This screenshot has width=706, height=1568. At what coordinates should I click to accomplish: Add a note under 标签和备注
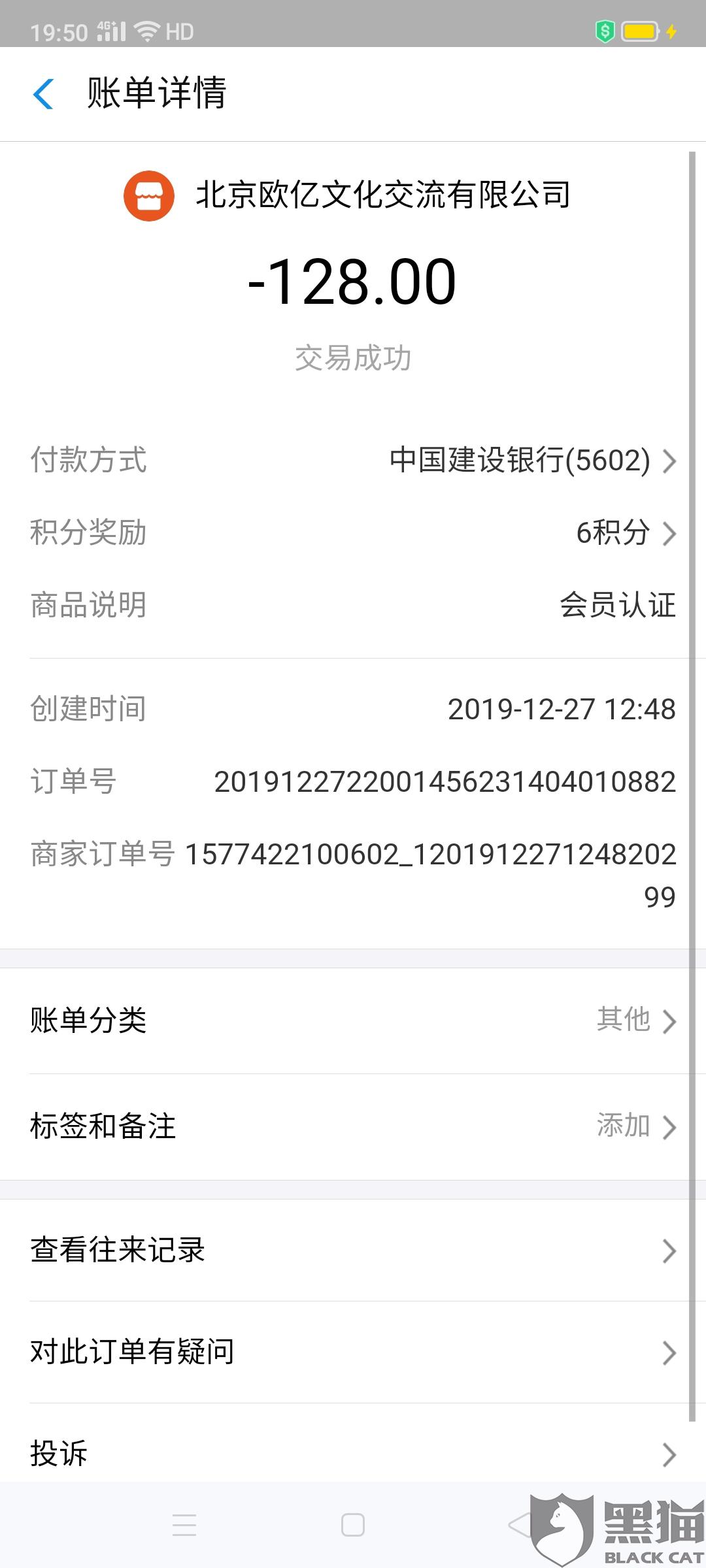(x=353, y=1126)
